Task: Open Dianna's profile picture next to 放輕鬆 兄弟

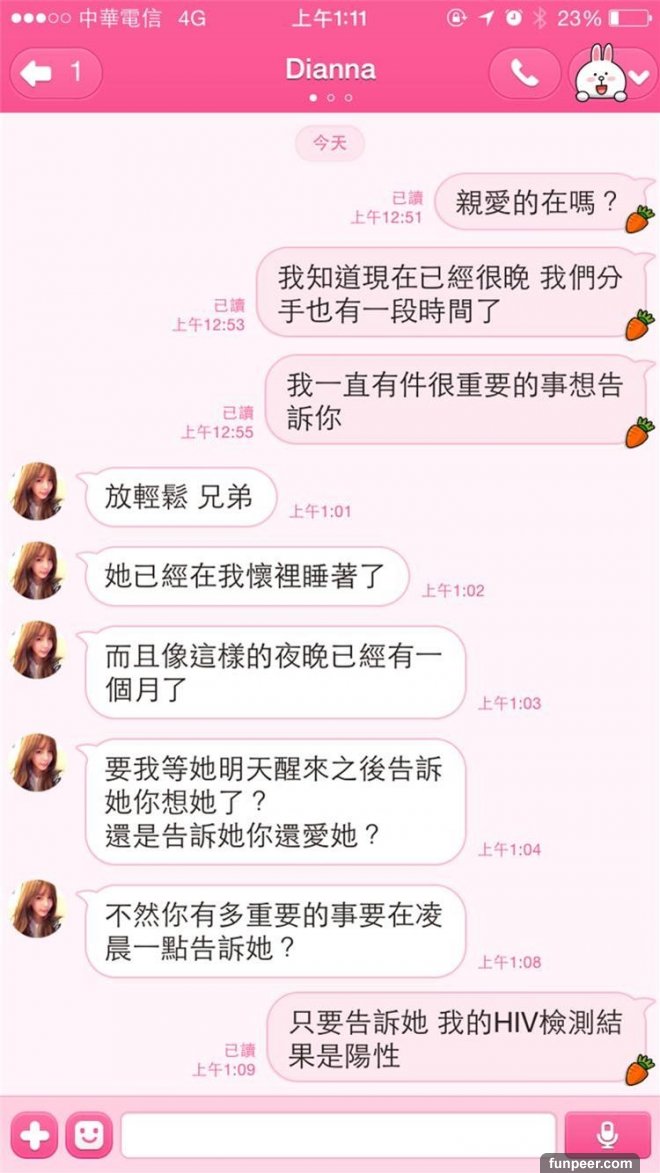Action: tap(37, 490)
